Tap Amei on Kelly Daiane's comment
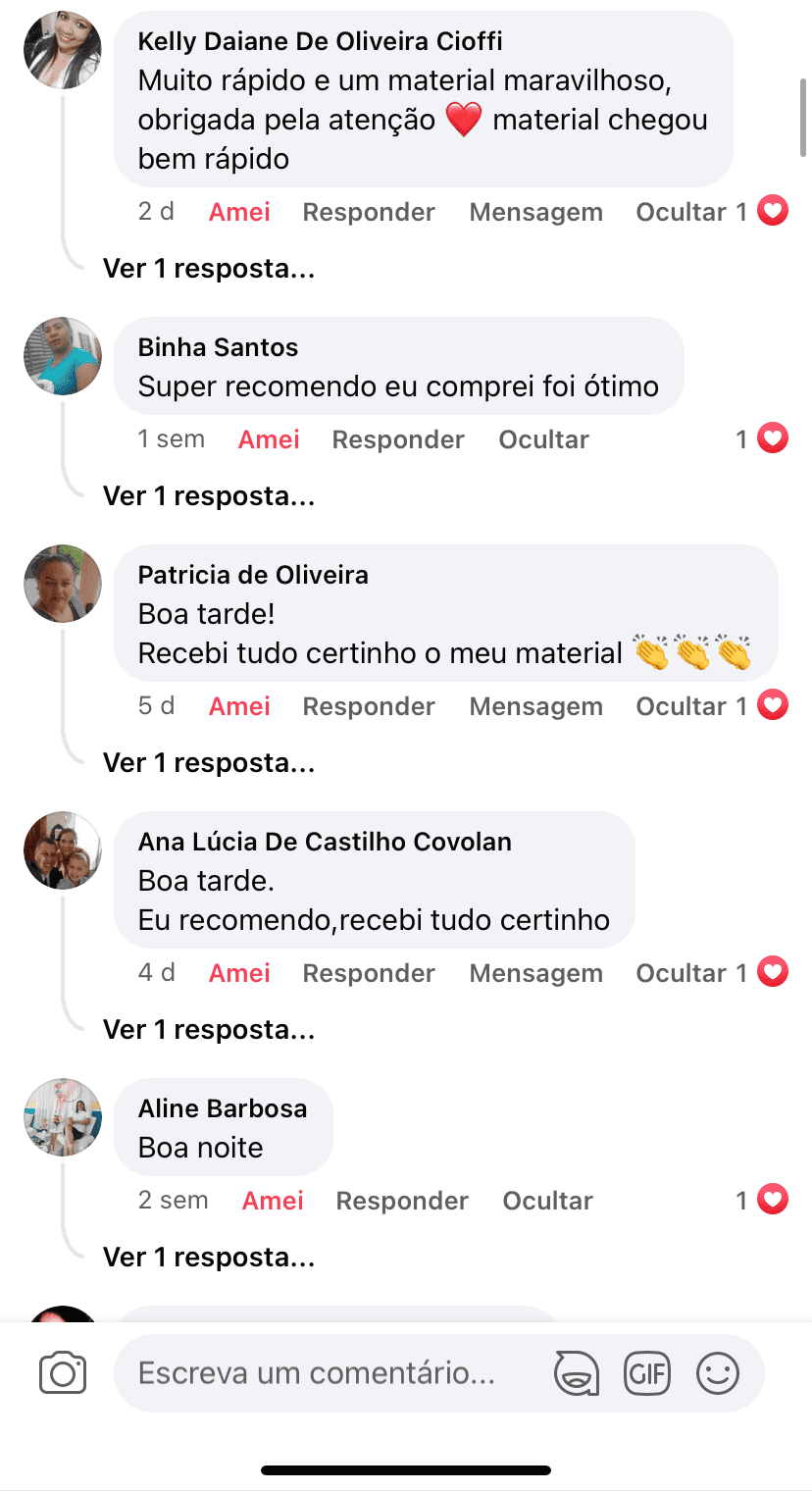This screenshot has width=812, height=1491. 239,212
